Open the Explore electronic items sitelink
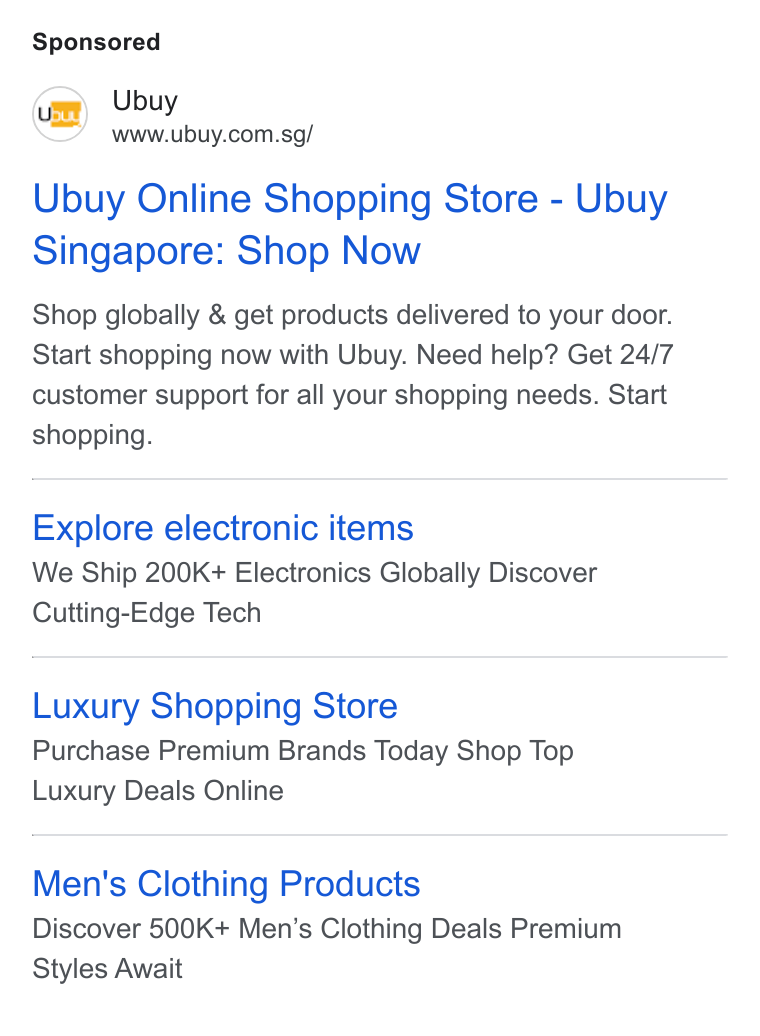Viewport: 760px width, 1036px height. [x=223, y=528]
